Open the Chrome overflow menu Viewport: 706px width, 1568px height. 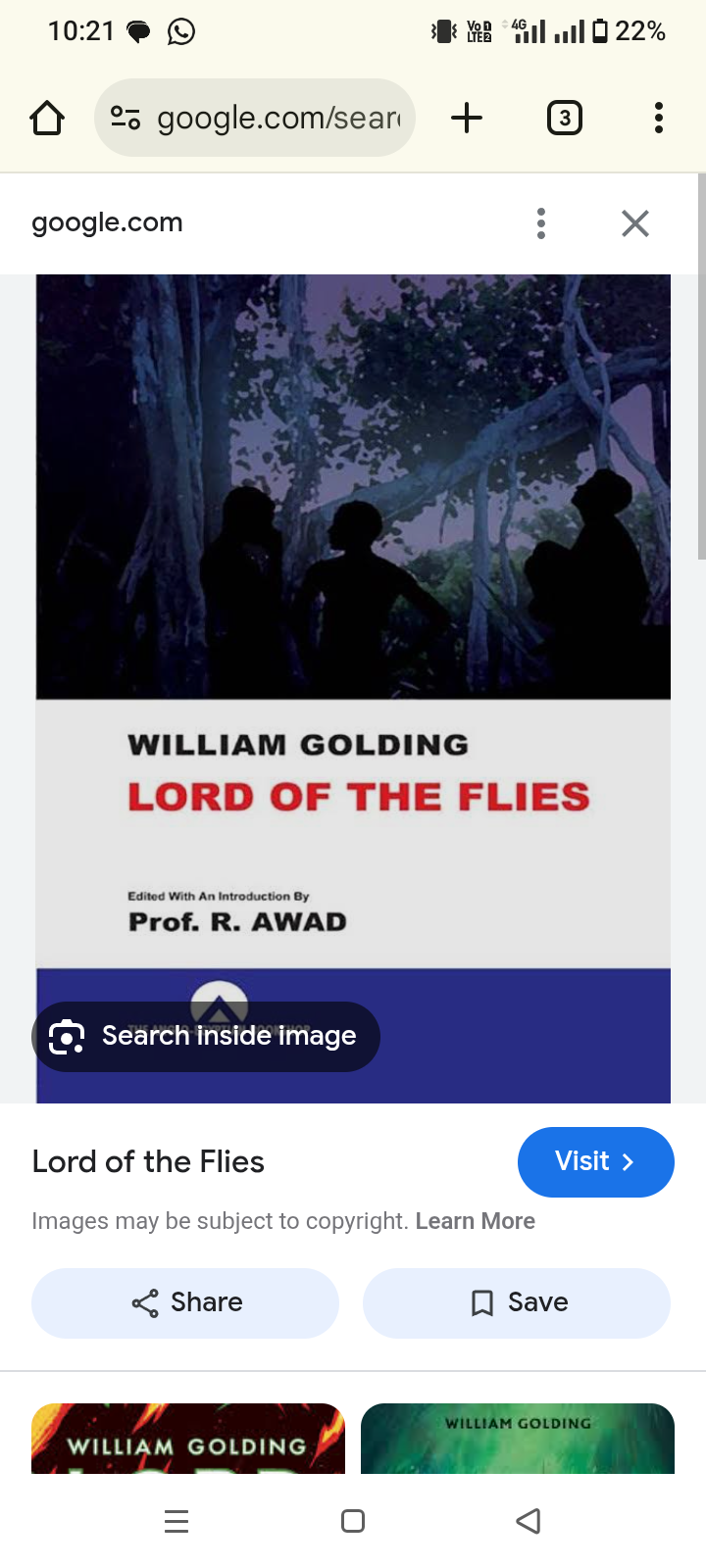pos(659,118)
